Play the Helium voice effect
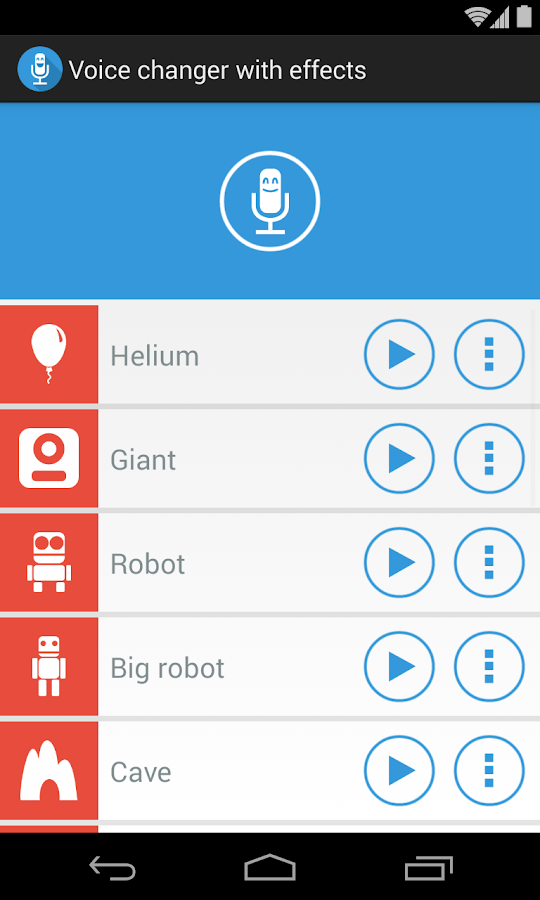Image resolution: width=540 pixels, height=900 pixels. tap(399, 355)
